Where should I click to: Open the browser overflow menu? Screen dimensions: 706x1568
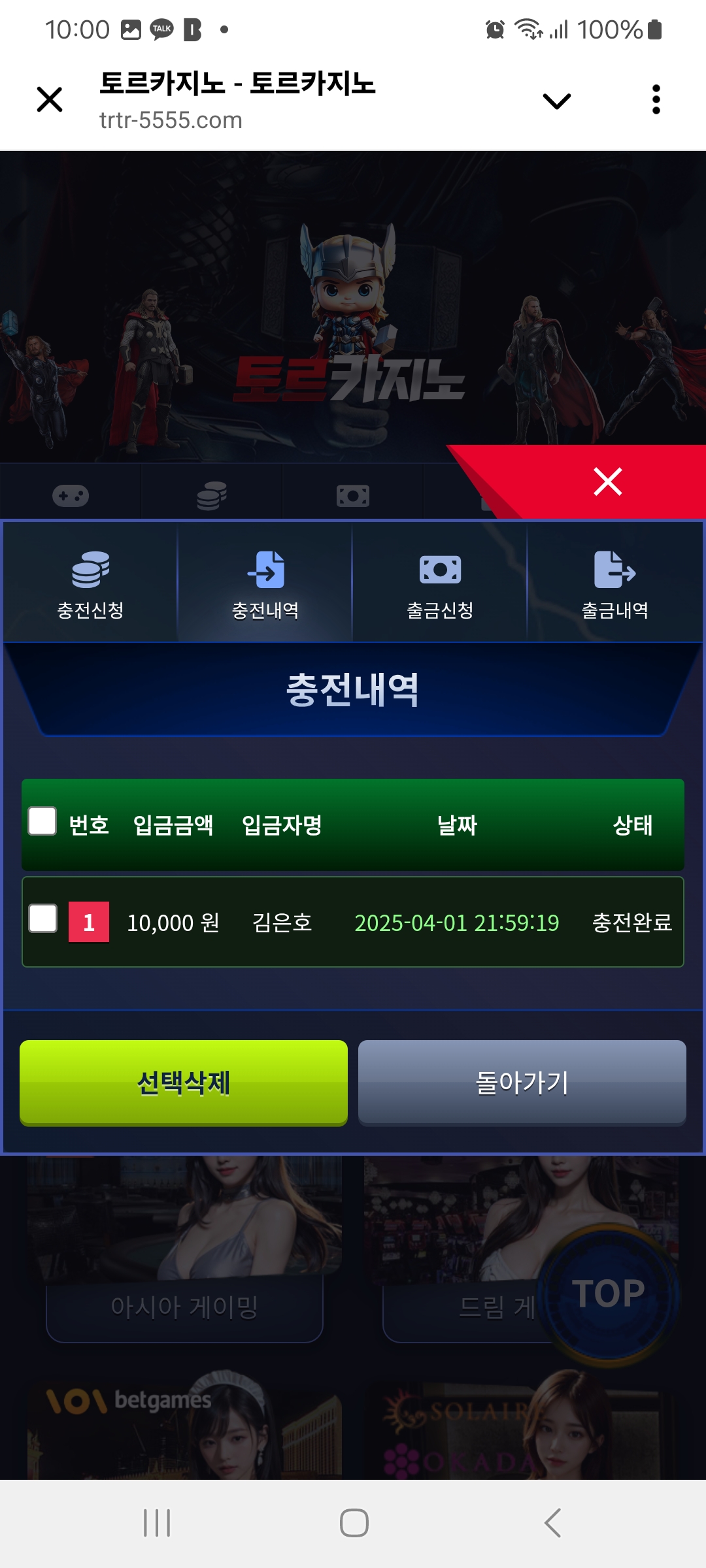(x=656, y=100)
